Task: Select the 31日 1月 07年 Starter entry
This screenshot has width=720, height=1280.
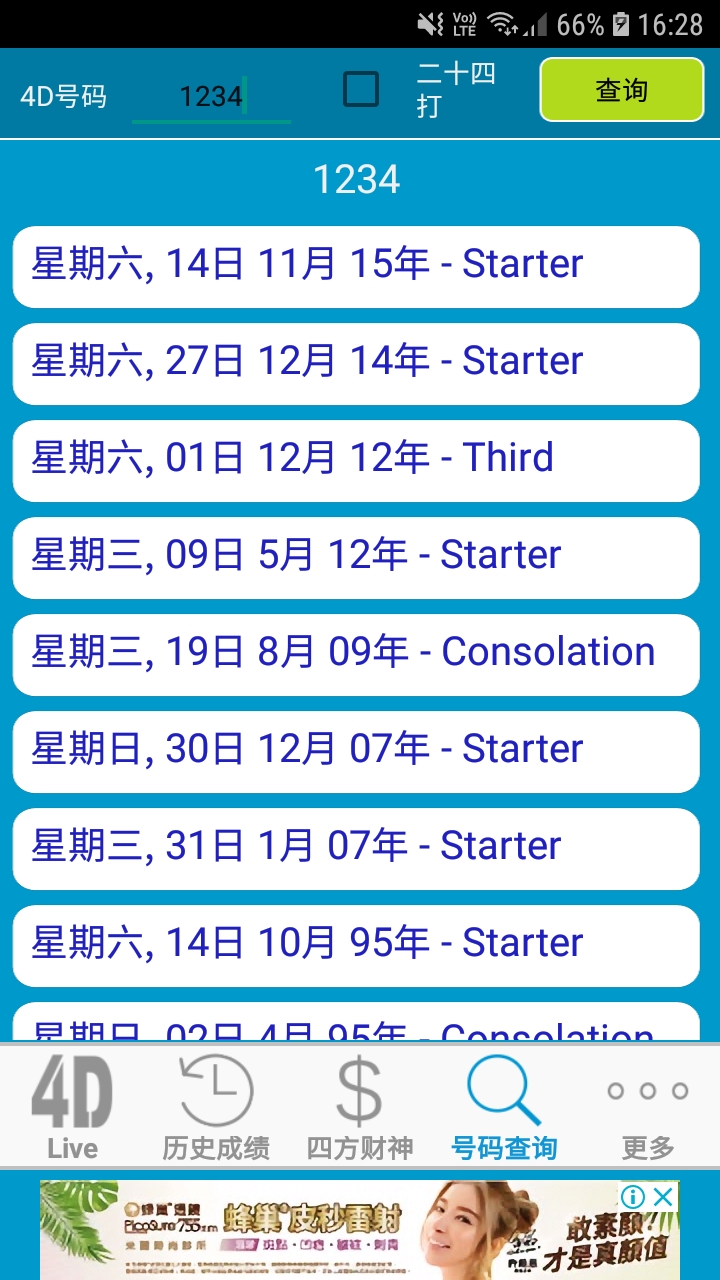Action: [x=356, y=848]
